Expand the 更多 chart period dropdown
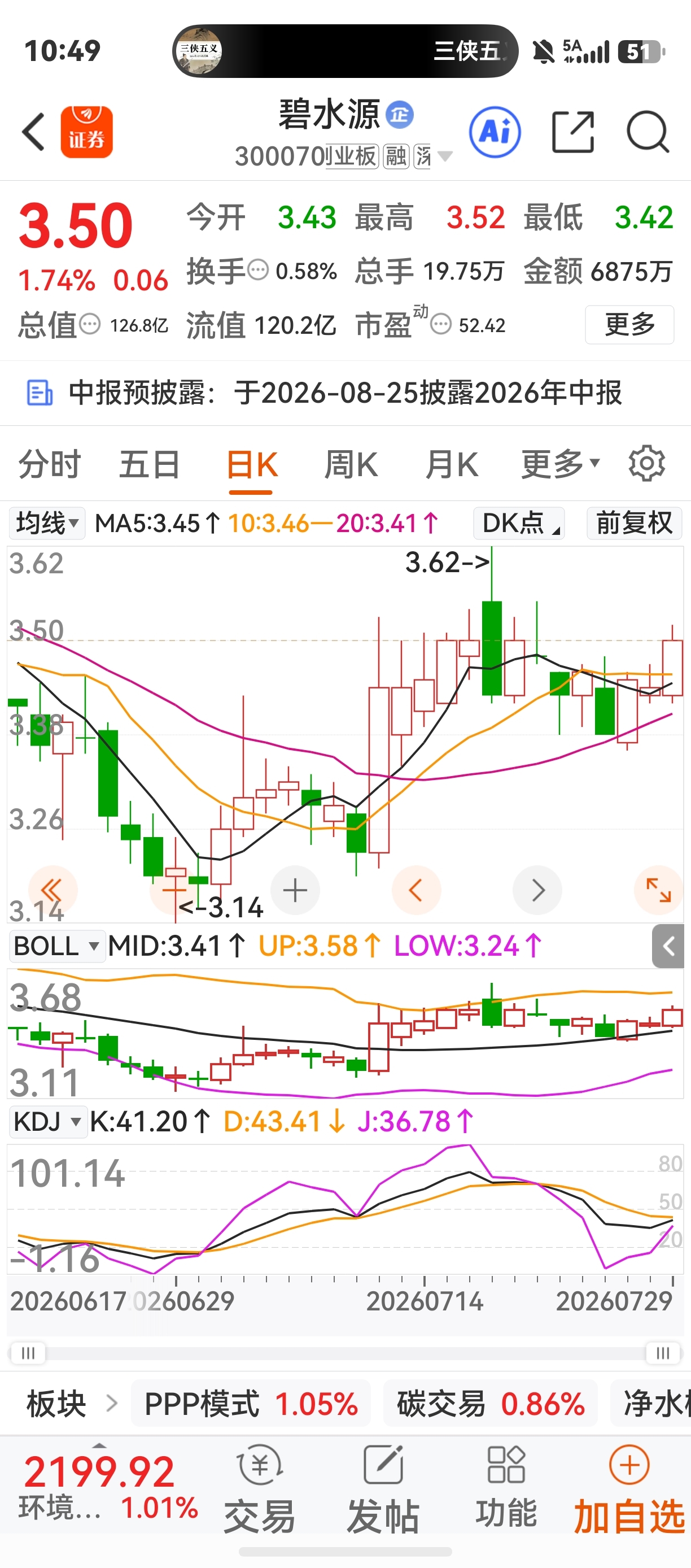Screen dimensions: 691x1568 click(x=560, y=464)
